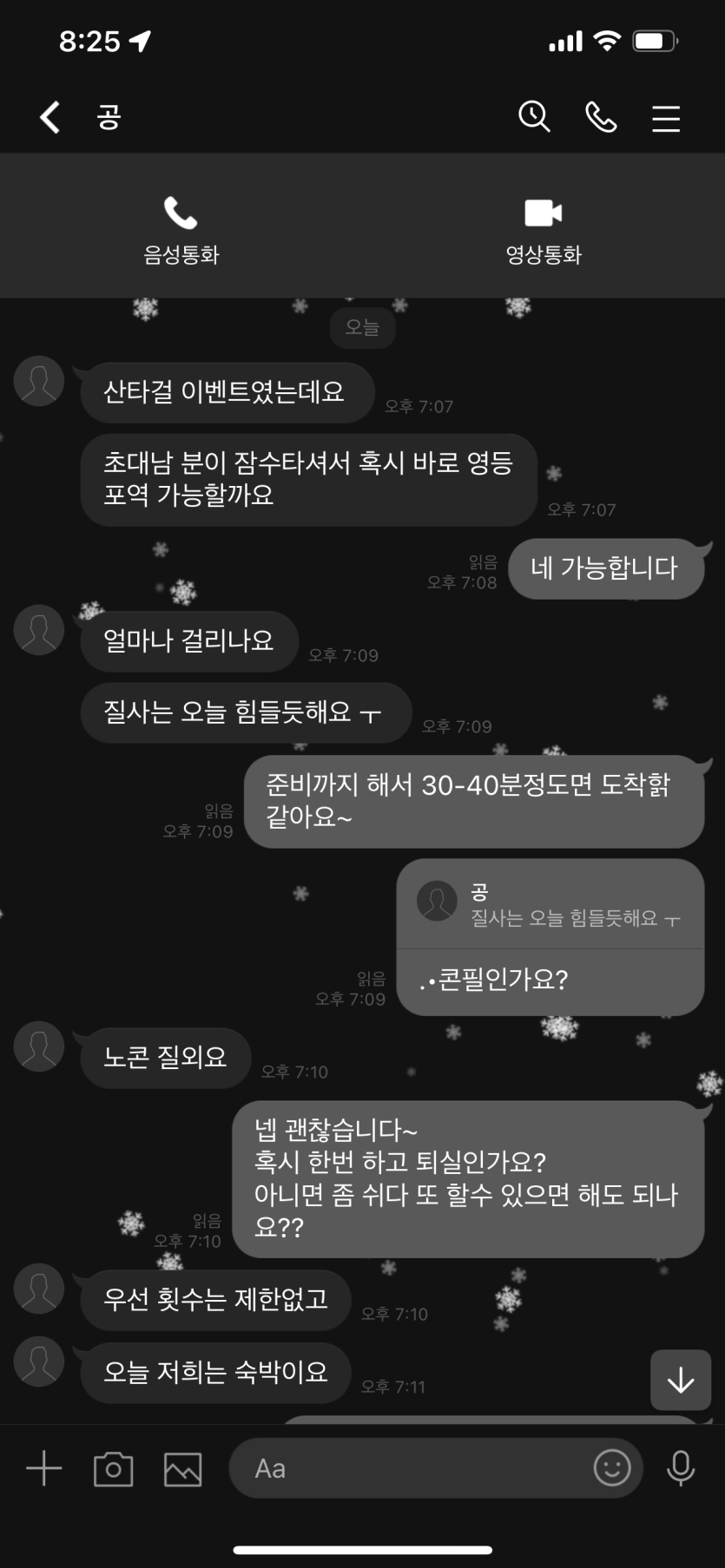Open the plus attachment menu
Image resolution: width=725 pixels, height=1568 pixels.
[43, 1468]
